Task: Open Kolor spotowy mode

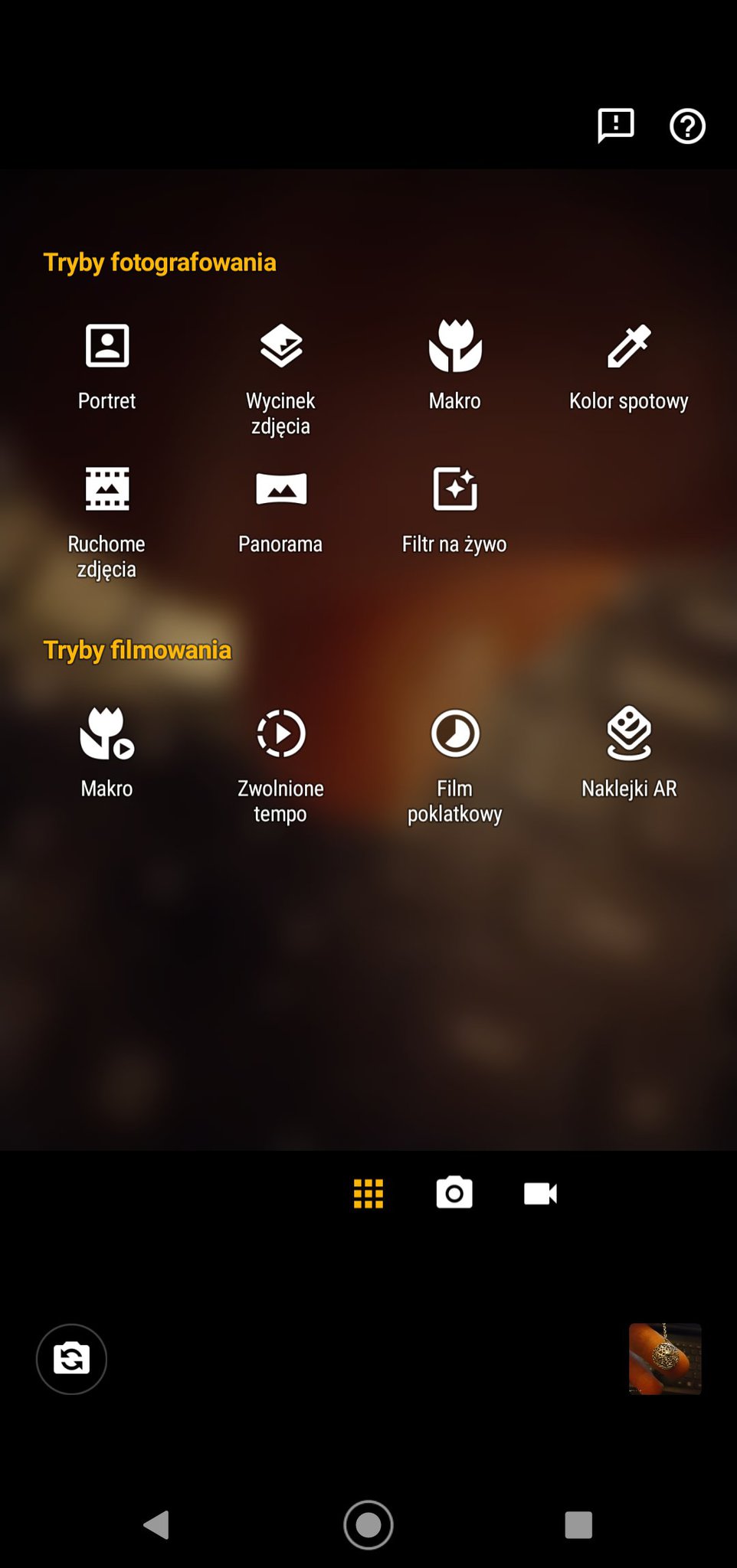Action: point(628,364)
